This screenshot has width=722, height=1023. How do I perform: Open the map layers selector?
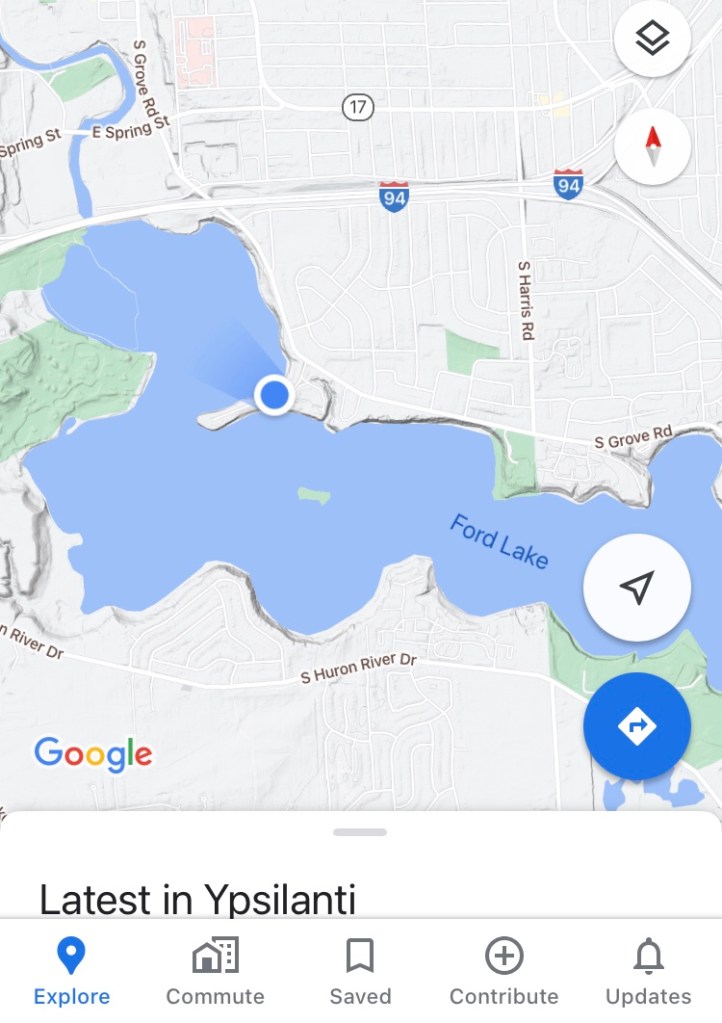point(652,40)
